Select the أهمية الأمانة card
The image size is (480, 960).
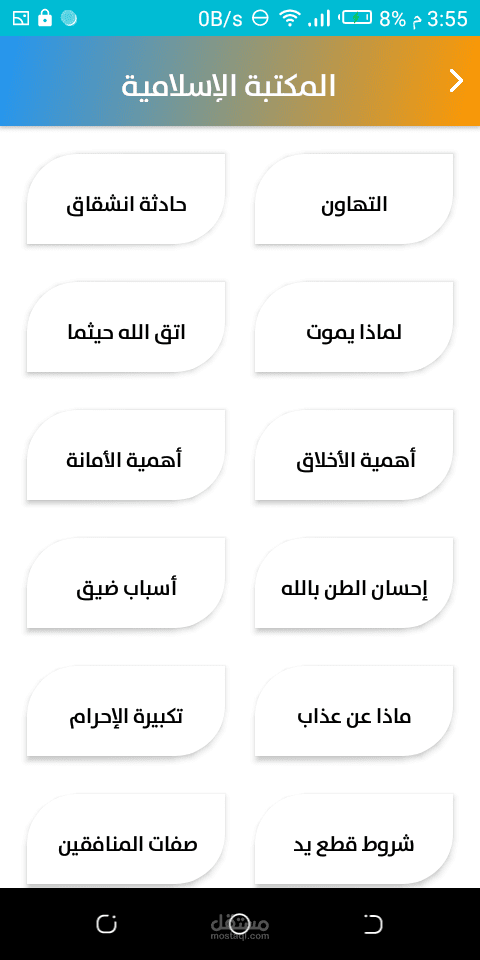pos(126,455)
